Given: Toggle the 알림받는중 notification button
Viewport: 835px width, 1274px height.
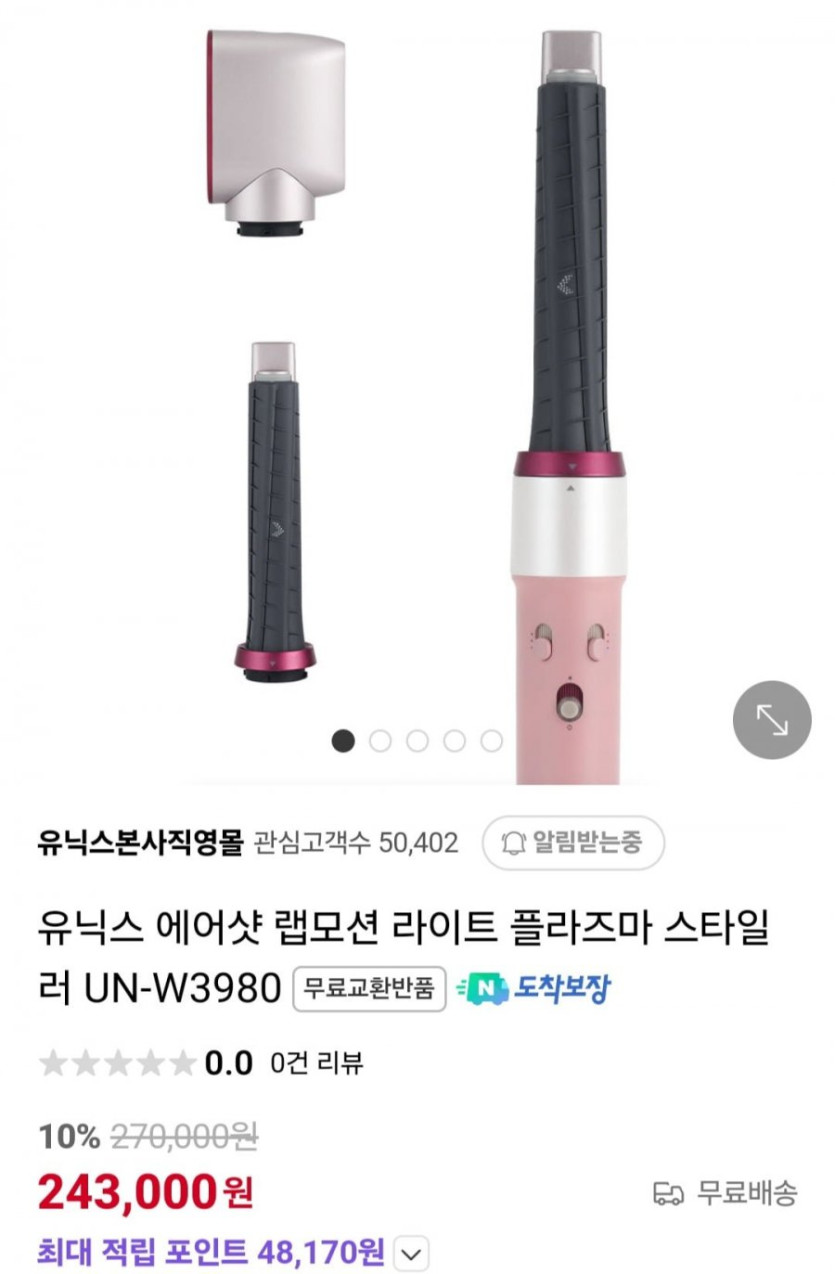Looking at the screenshot, I should [573, 843].
